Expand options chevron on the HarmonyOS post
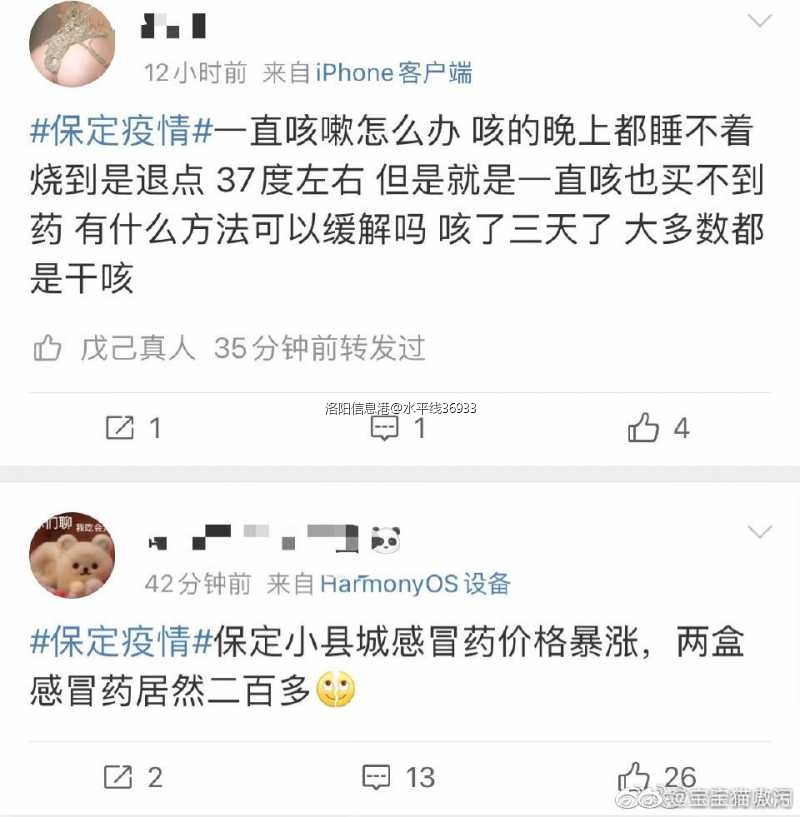This screenshot has width=800, height=817. [x=761, y=532]
